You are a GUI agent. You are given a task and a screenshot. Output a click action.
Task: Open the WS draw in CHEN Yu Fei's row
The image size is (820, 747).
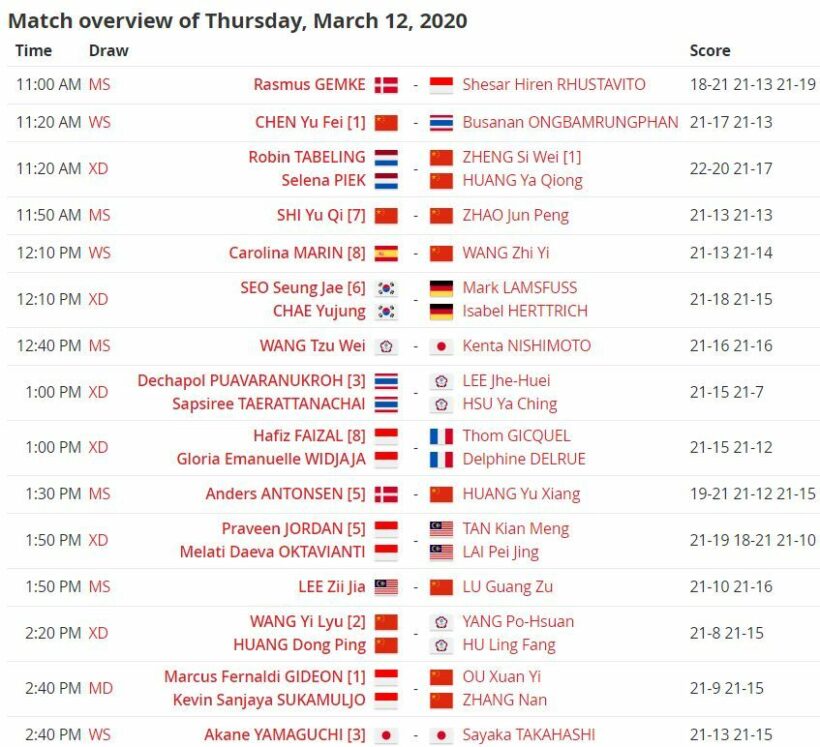(x=99, y=122)
